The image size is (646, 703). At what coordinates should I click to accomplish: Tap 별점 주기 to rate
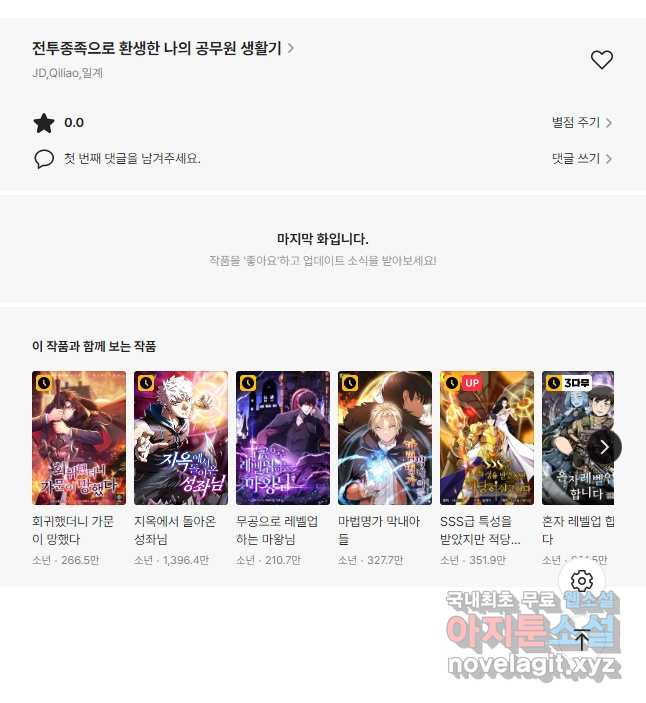click(581, 123)
